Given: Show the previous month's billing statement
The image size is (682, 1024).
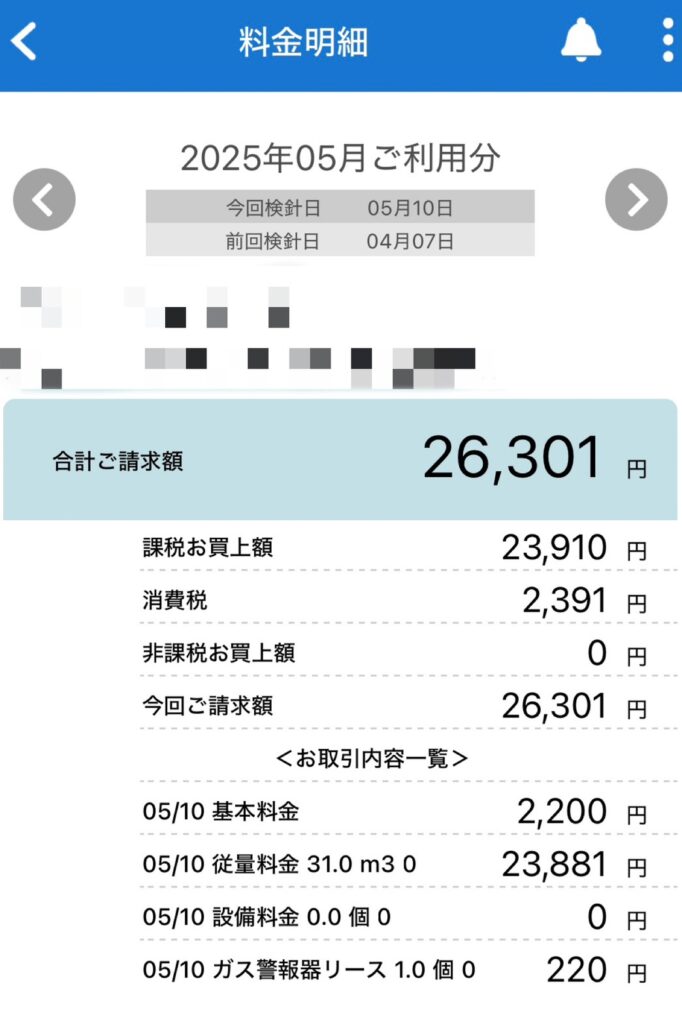Looking at the screenshot, I should (x=44, y=200).
